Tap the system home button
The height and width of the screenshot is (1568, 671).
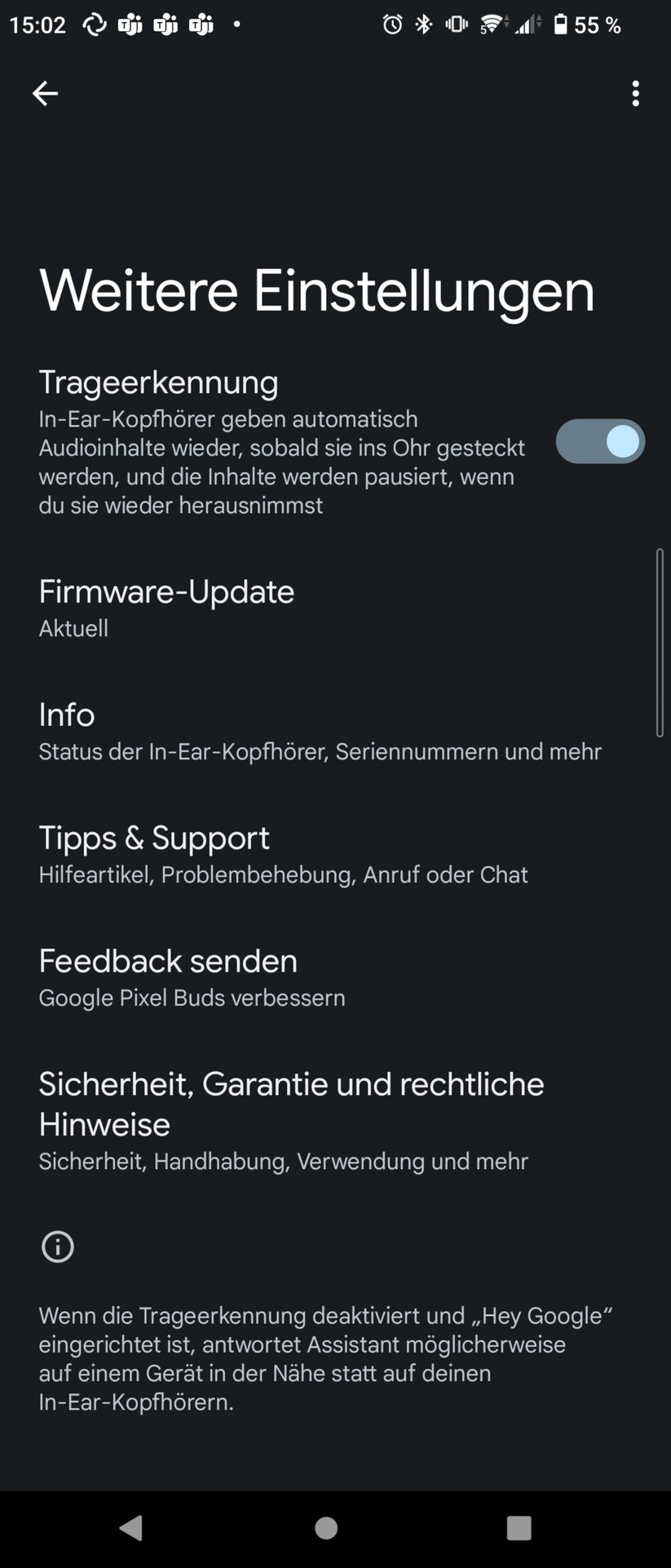(326, 1528)
